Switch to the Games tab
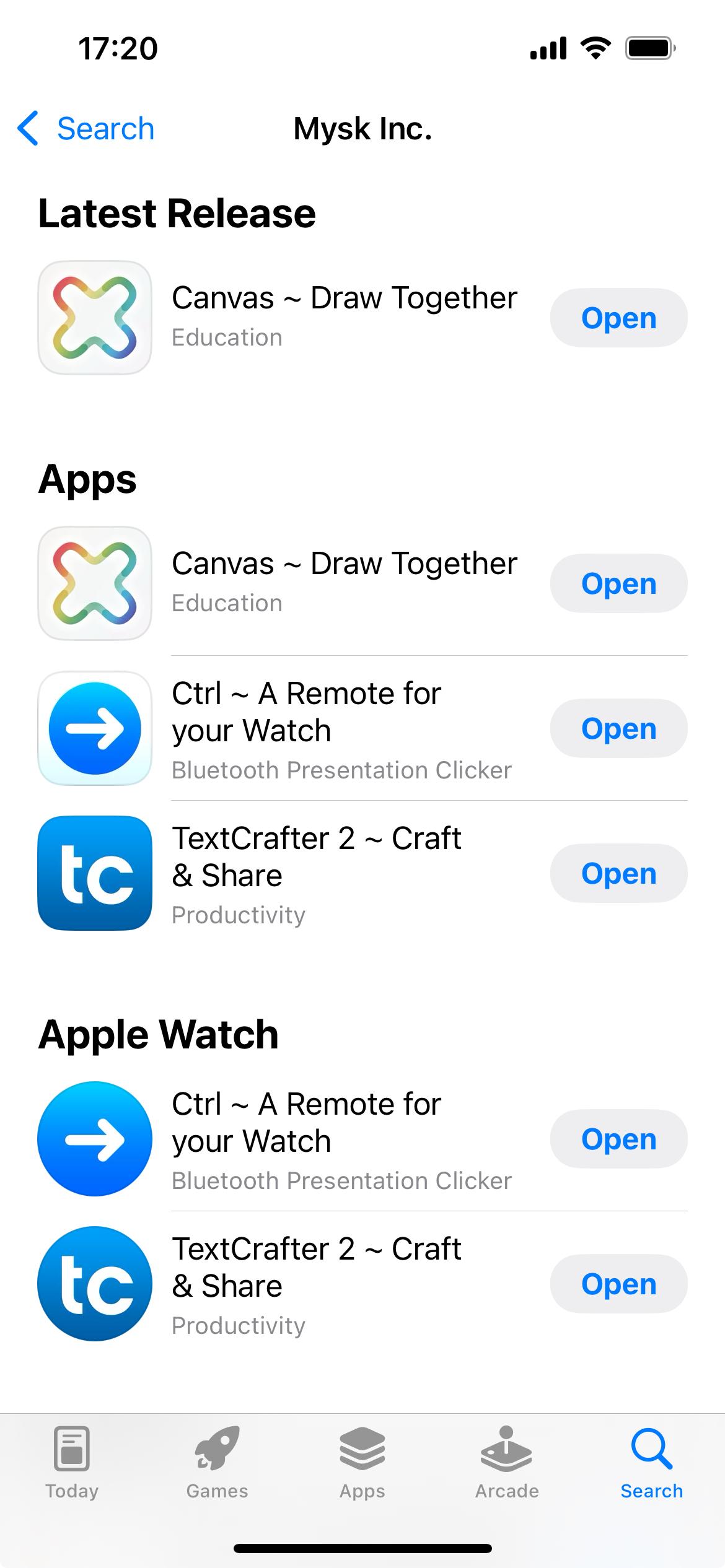Viewport: 725px width, 1568px height. [217, 1463]
